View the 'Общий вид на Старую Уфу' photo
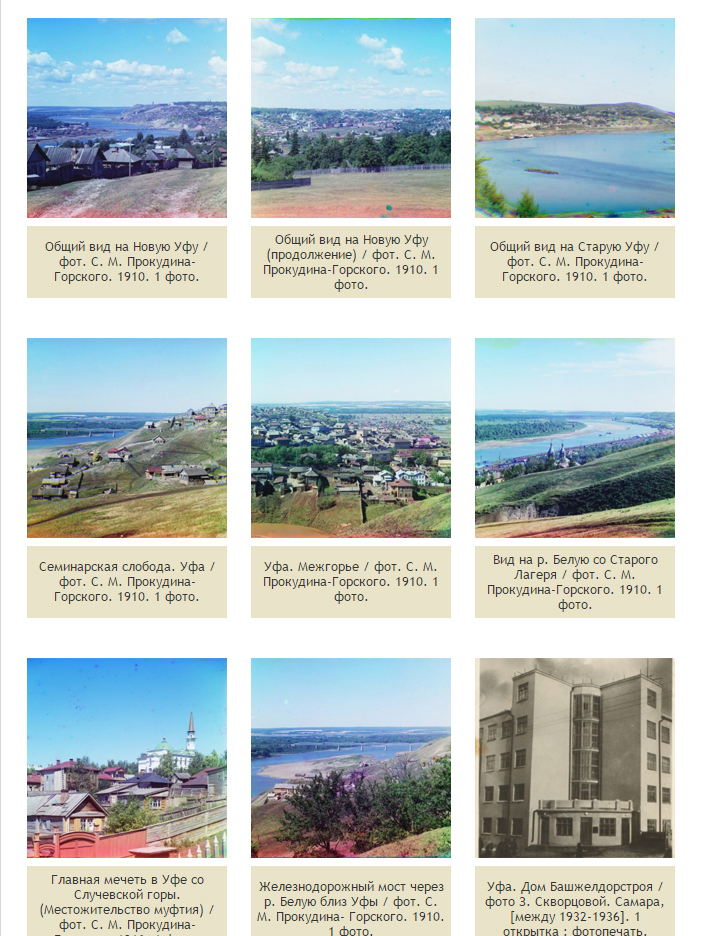This screenshot has height=936, width=702. (575, 118)
